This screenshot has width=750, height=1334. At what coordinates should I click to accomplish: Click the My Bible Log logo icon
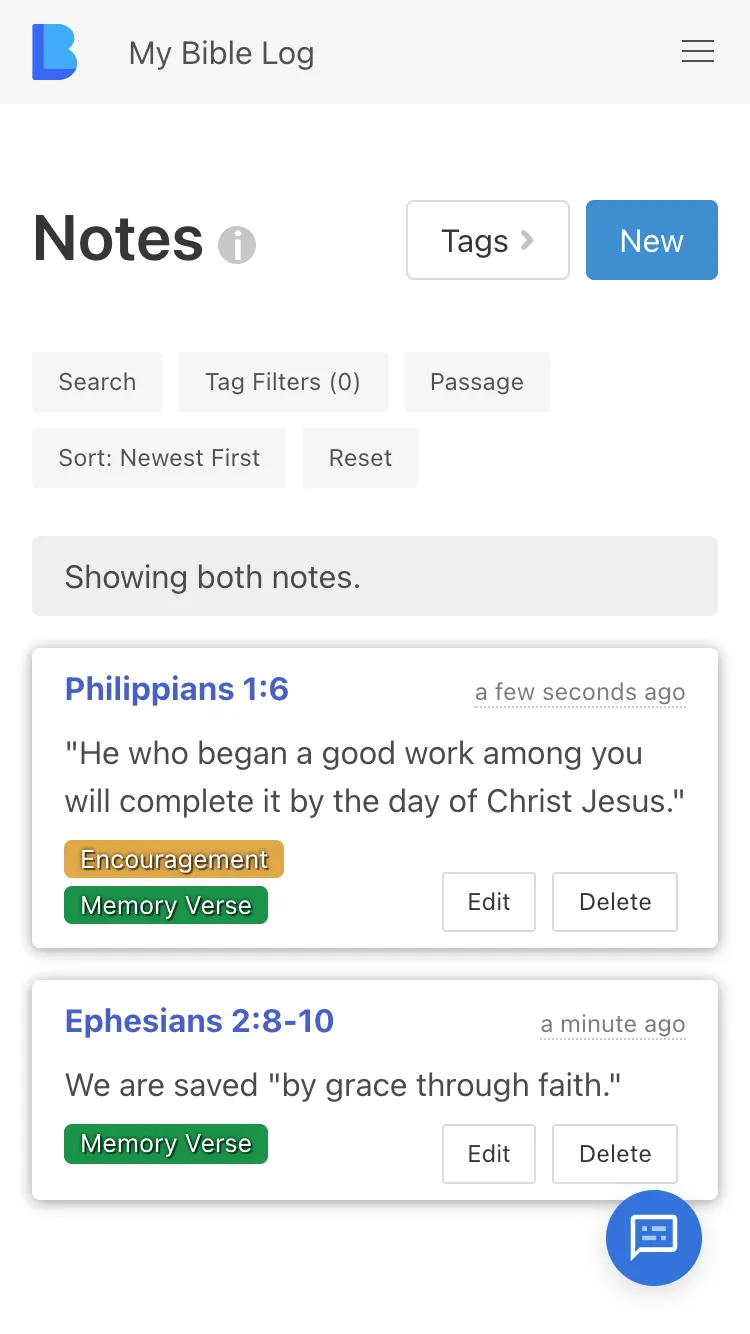tap(54, 52)
